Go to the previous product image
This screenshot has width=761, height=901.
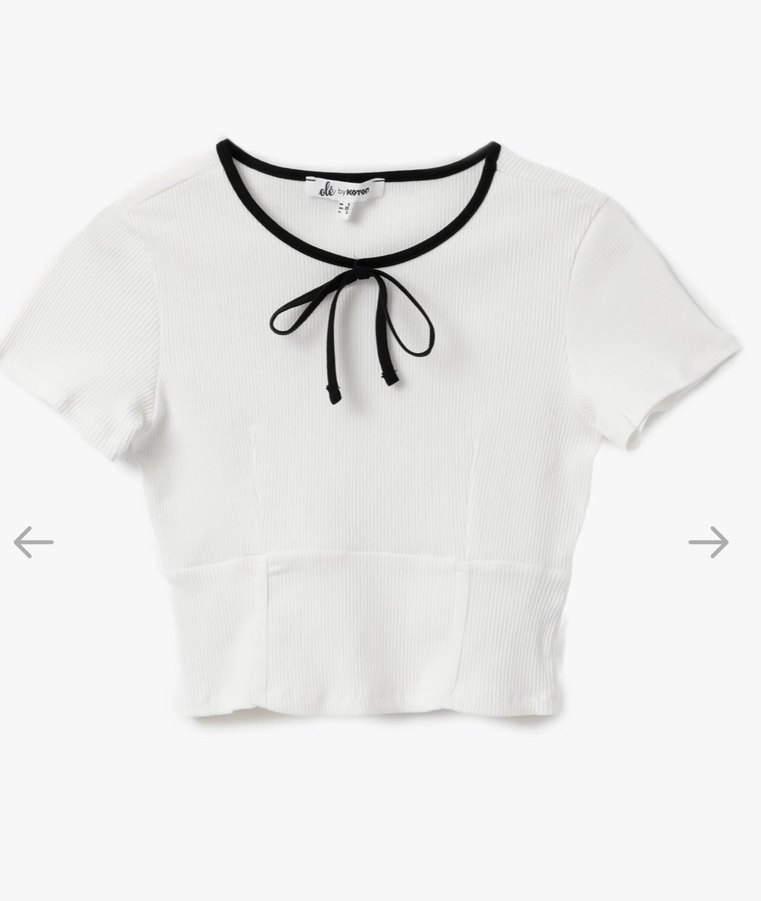pos(33,542)
